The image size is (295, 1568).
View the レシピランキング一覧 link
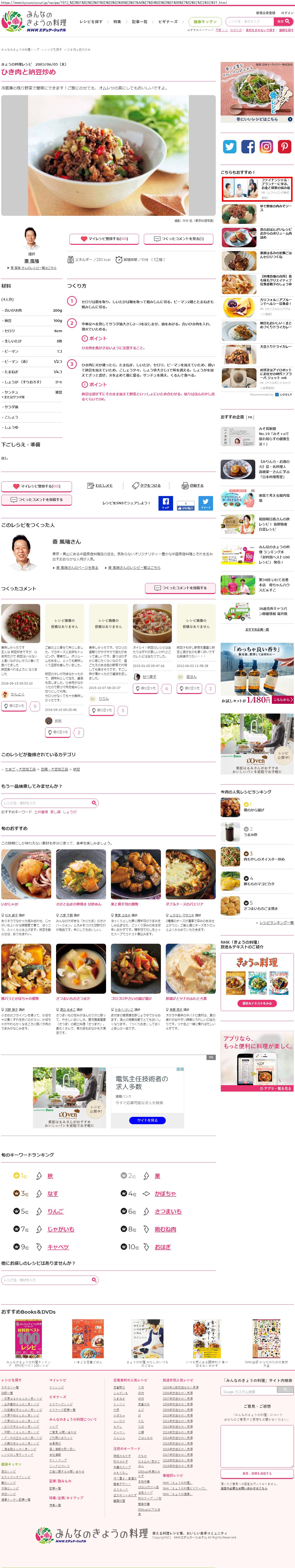[x=276, y=923]
